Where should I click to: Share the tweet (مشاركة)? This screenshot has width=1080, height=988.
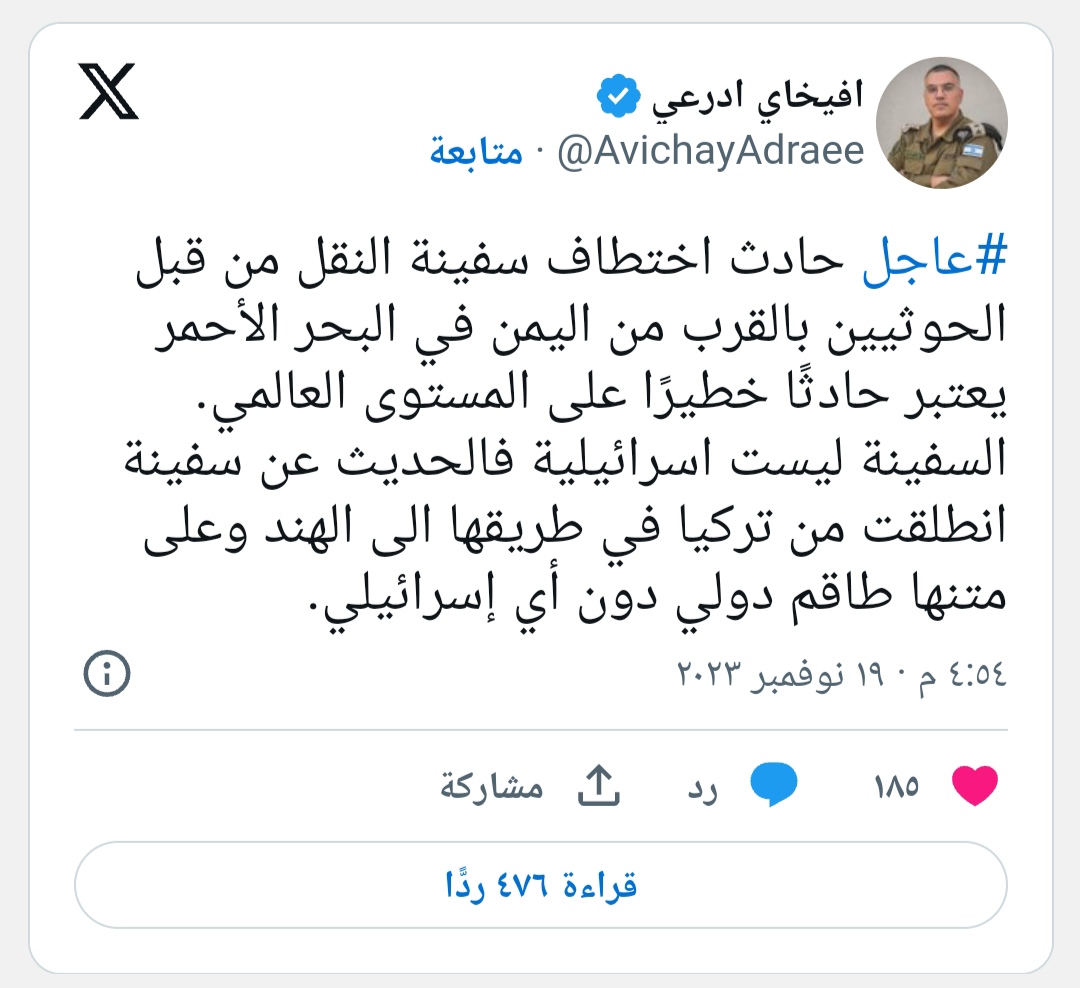597,787
